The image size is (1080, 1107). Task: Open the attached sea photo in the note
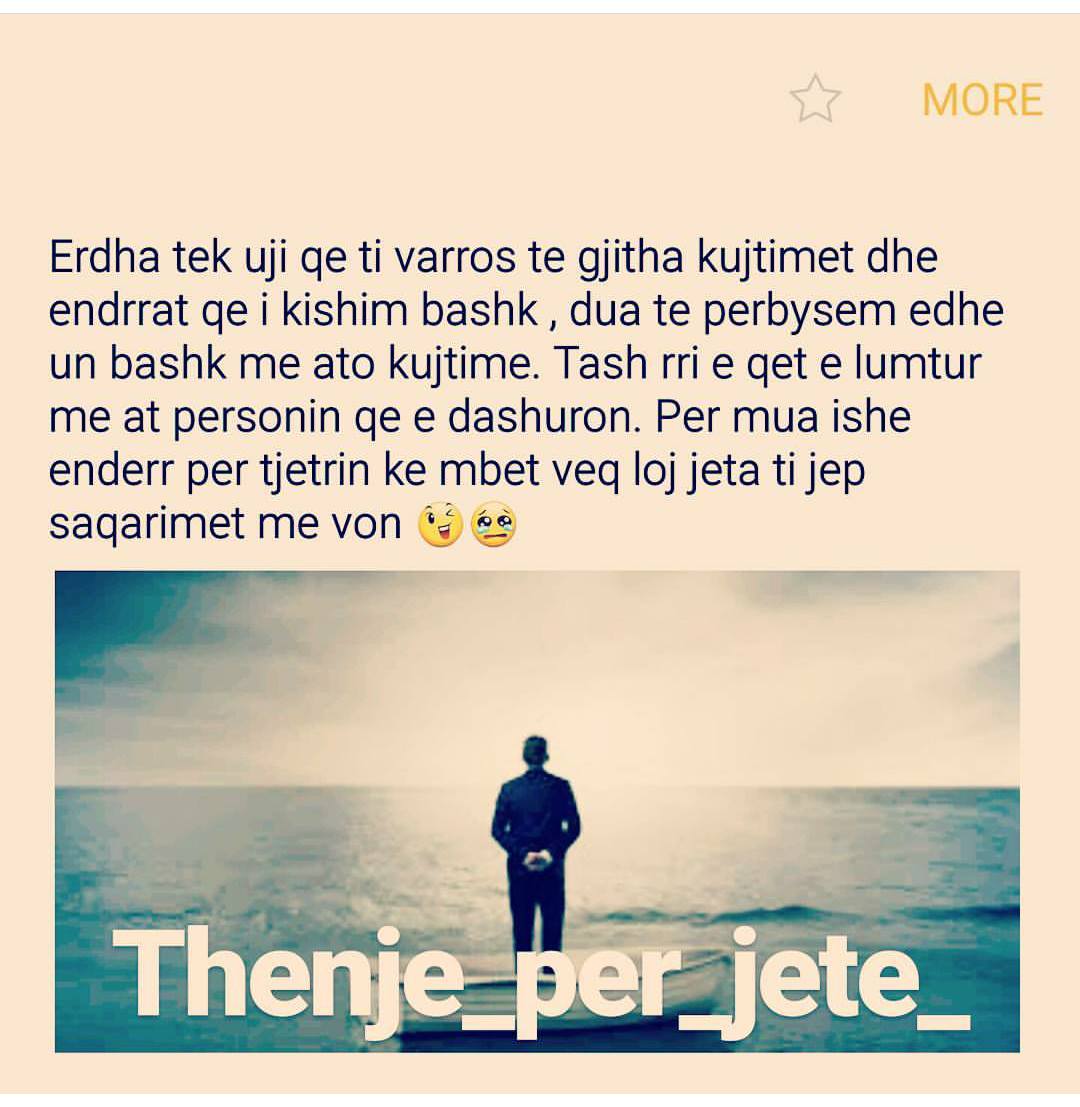[x=537, y=811]
